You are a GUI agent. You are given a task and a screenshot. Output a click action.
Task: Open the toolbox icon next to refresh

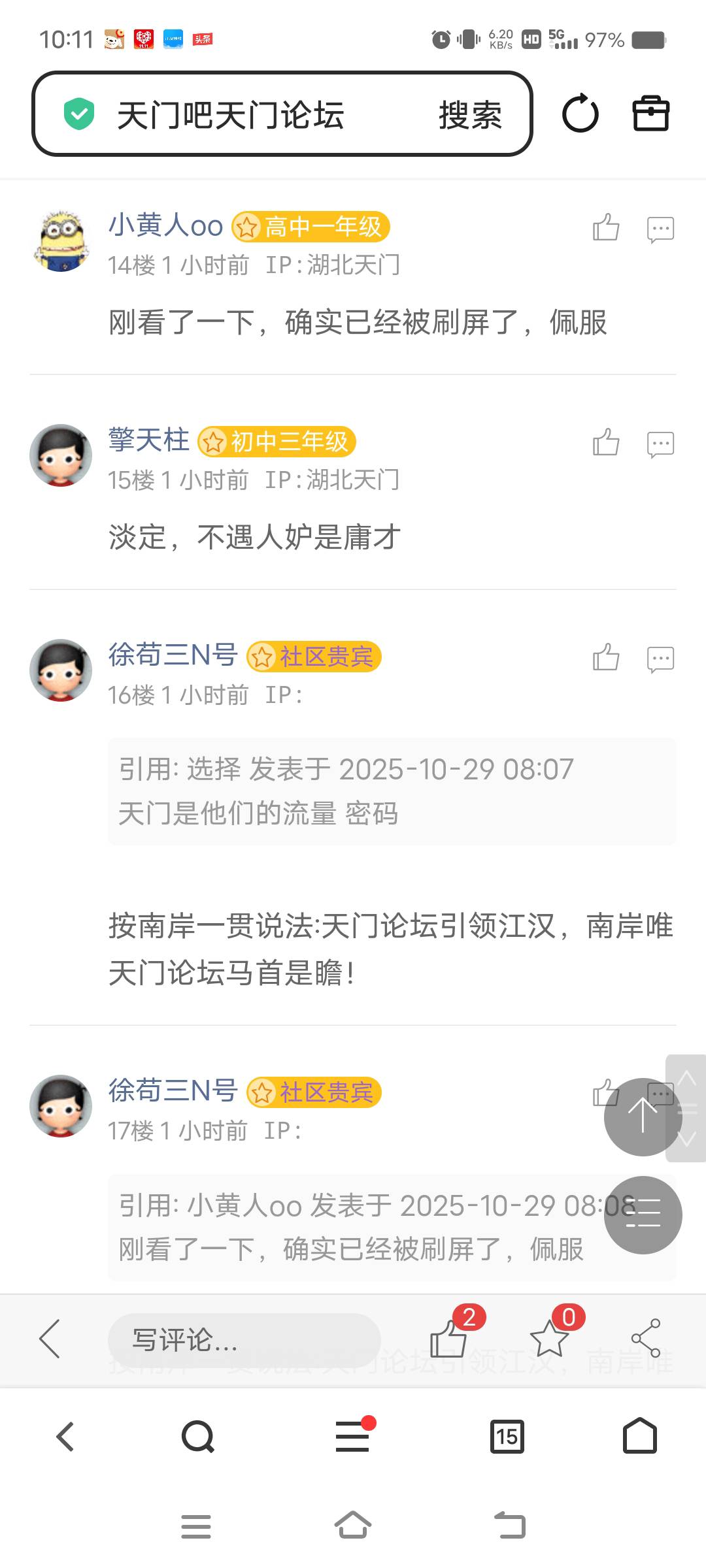[x=651, y=114]
